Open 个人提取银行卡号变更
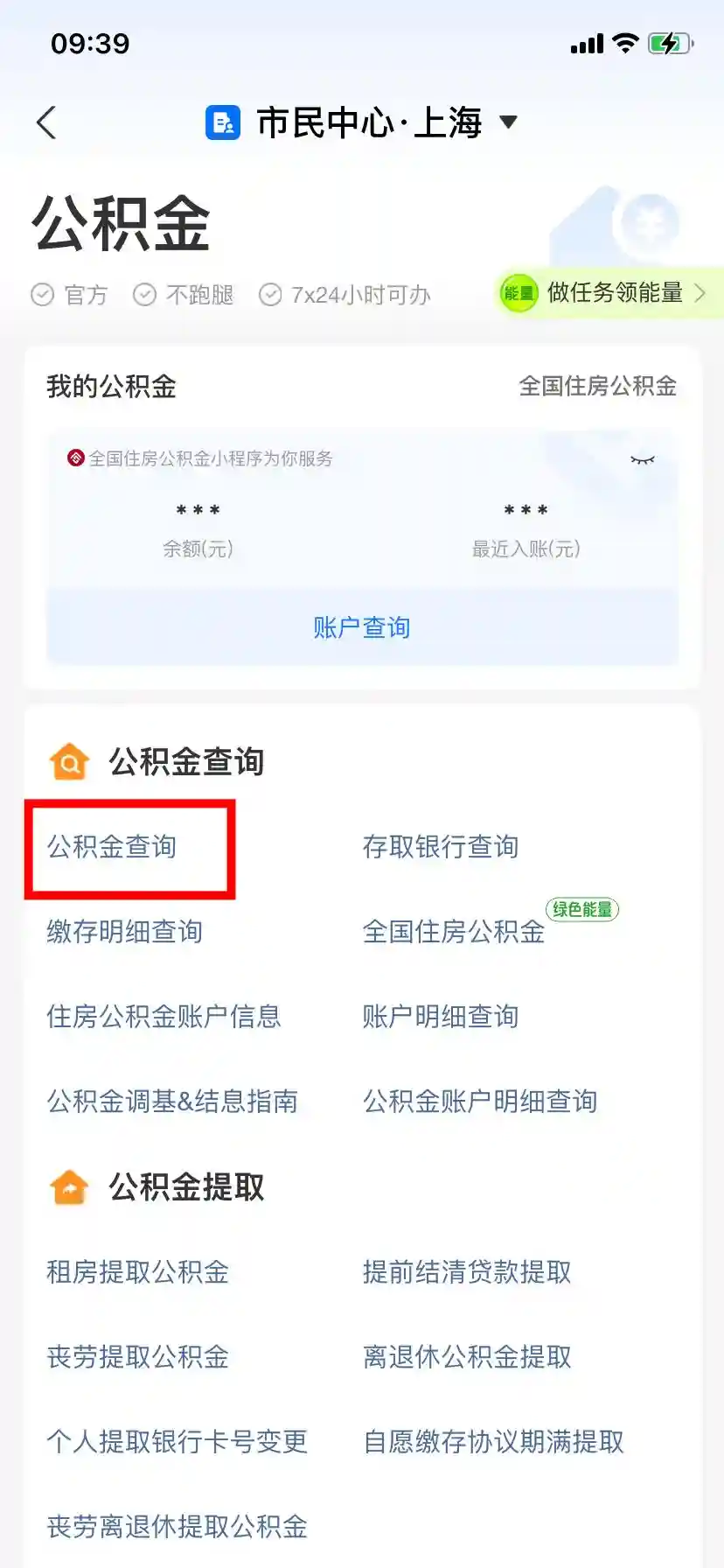 pyautogui.click(x=178, y=1442)
